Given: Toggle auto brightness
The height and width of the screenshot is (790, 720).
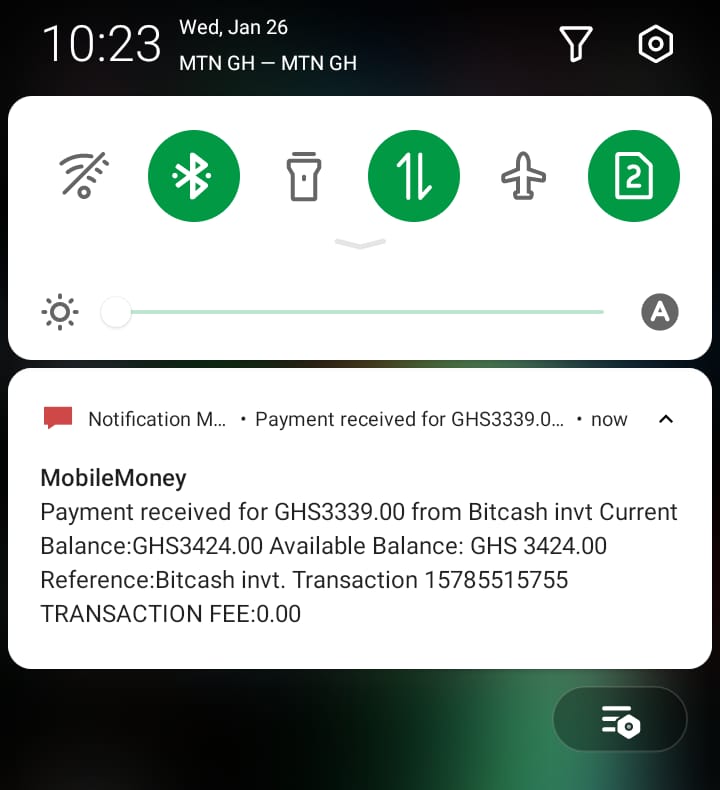Looking at the screenshot, I should [659, 312].
